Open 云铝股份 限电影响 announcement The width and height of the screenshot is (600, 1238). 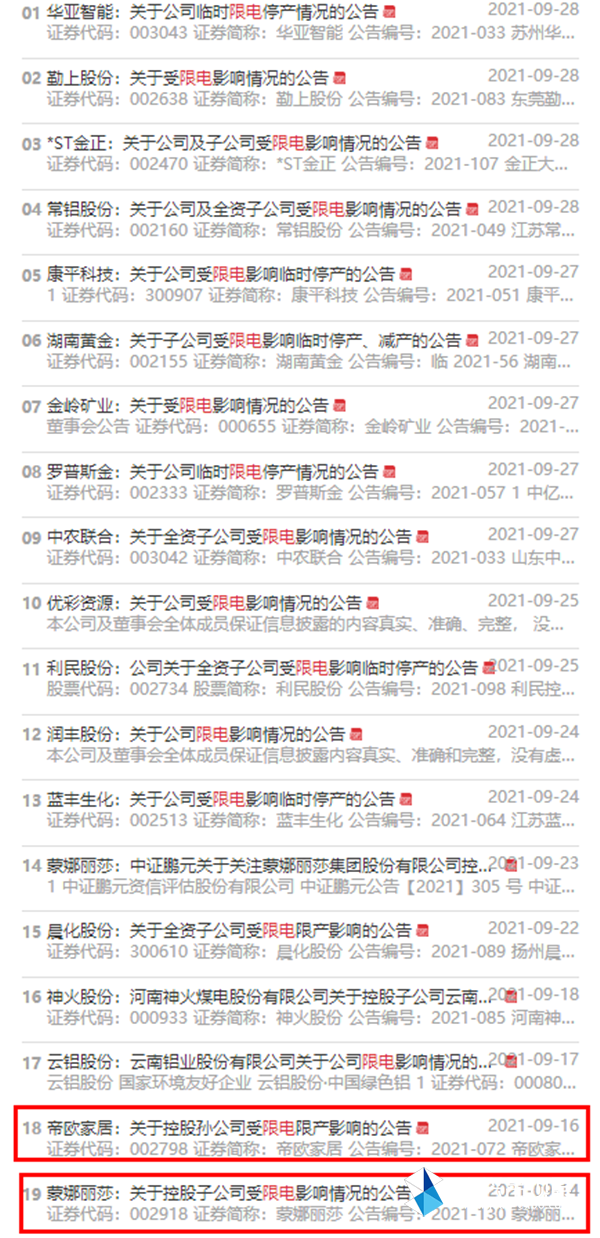pos(269,1061)
